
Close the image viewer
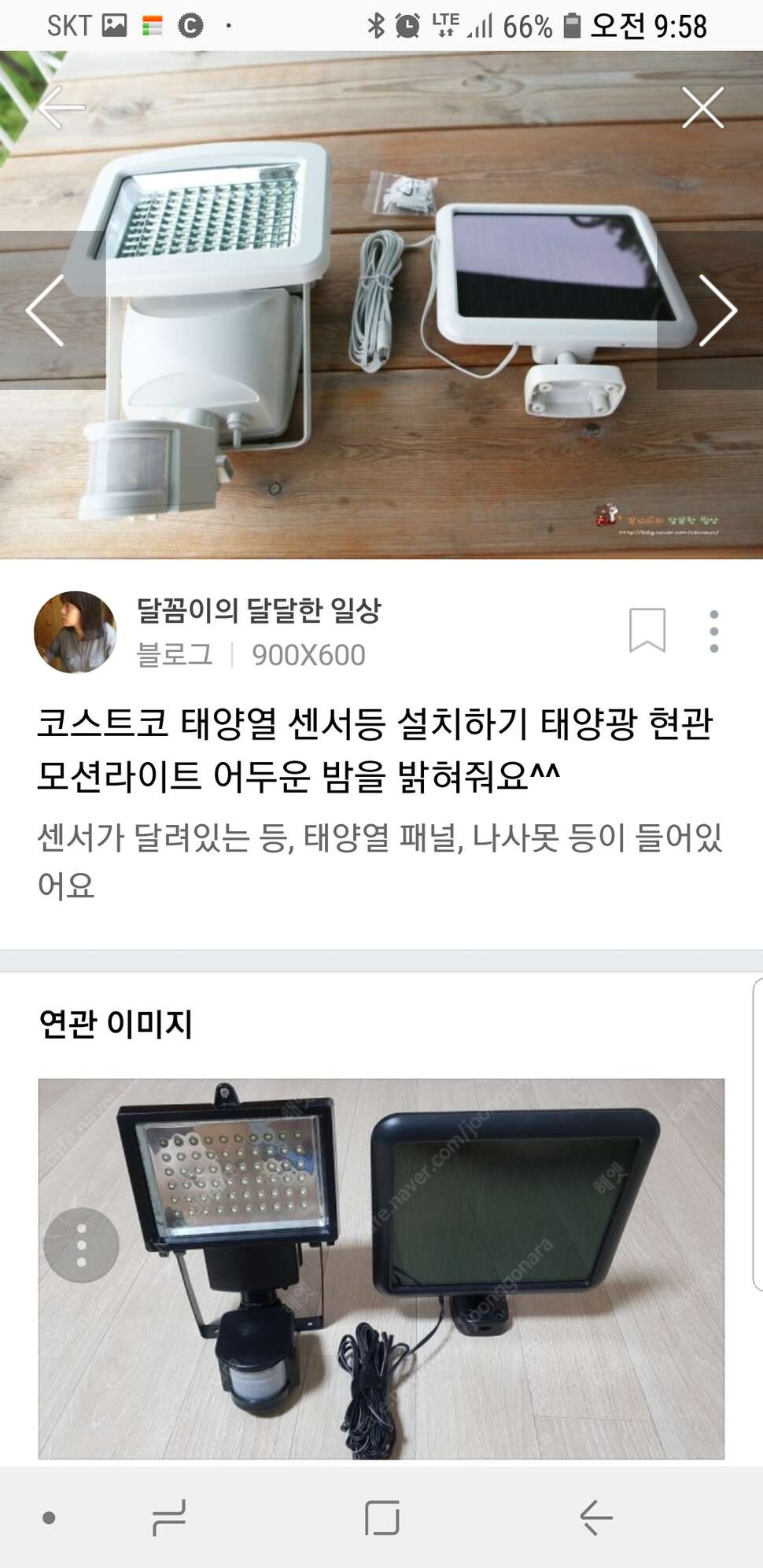pos(702,107)
